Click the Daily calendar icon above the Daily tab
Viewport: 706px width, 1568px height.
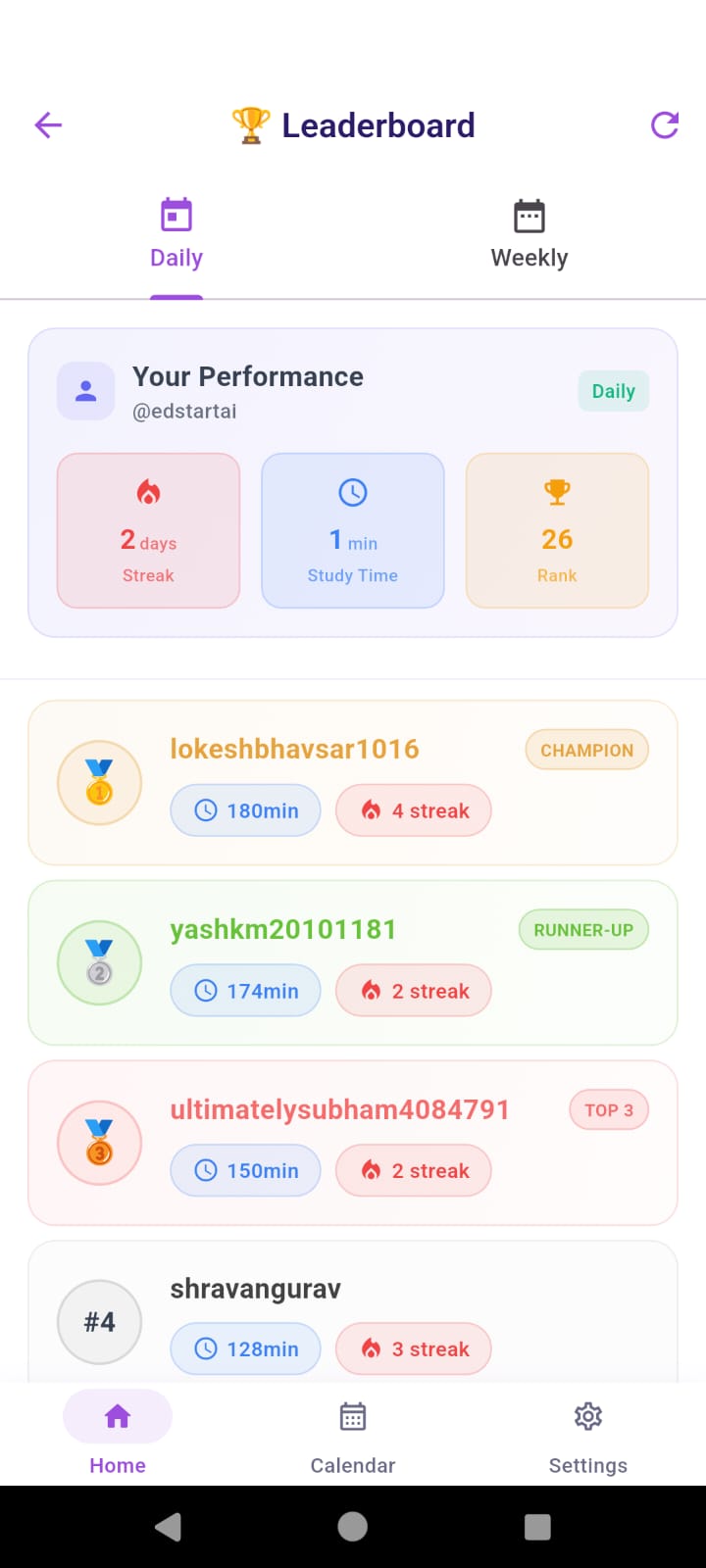[x=176, y=215]
